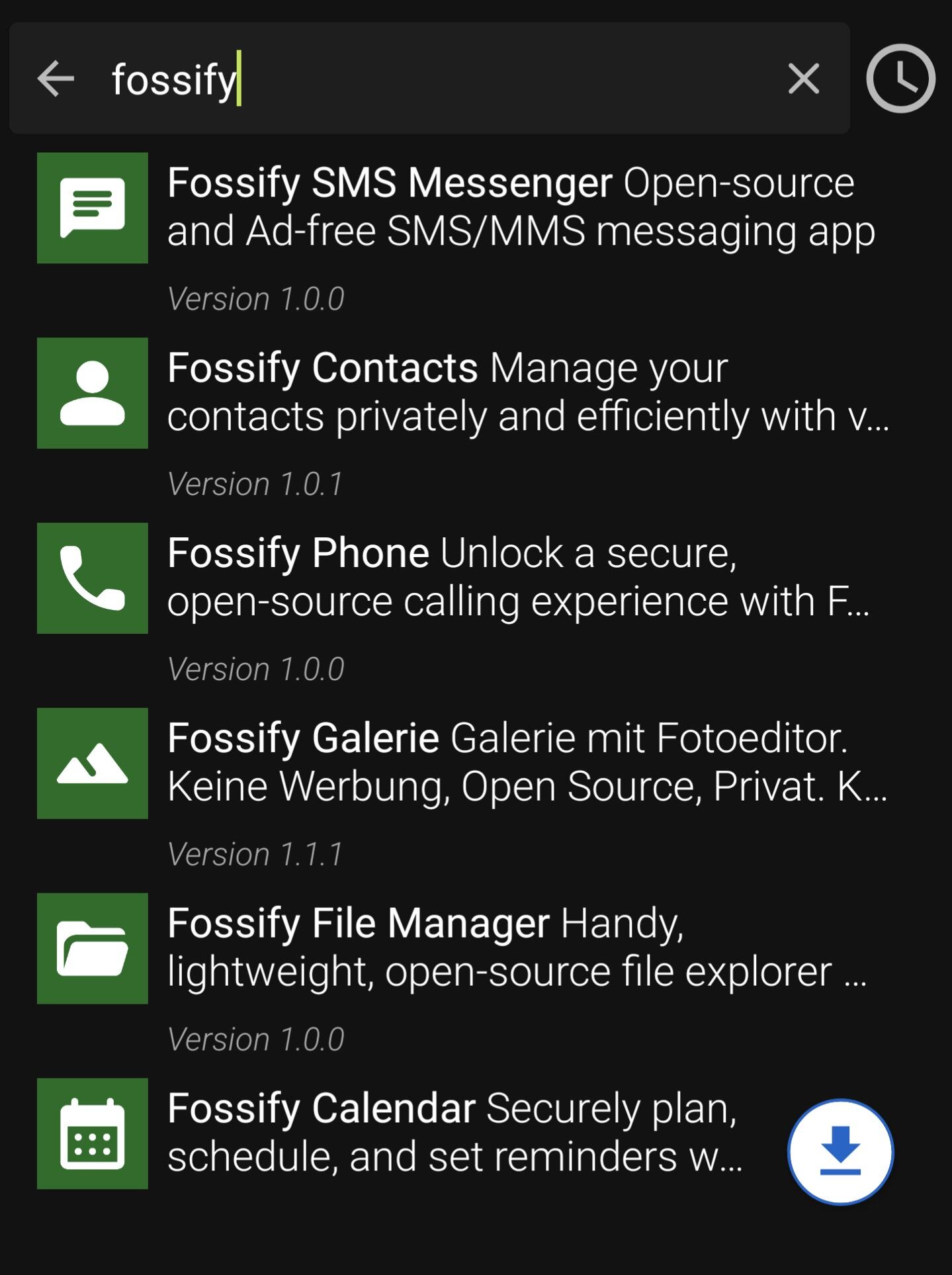Open the Fossify SMS Messenger app icon
Viewport: 952px width, 1275px height.
(93, 207)
